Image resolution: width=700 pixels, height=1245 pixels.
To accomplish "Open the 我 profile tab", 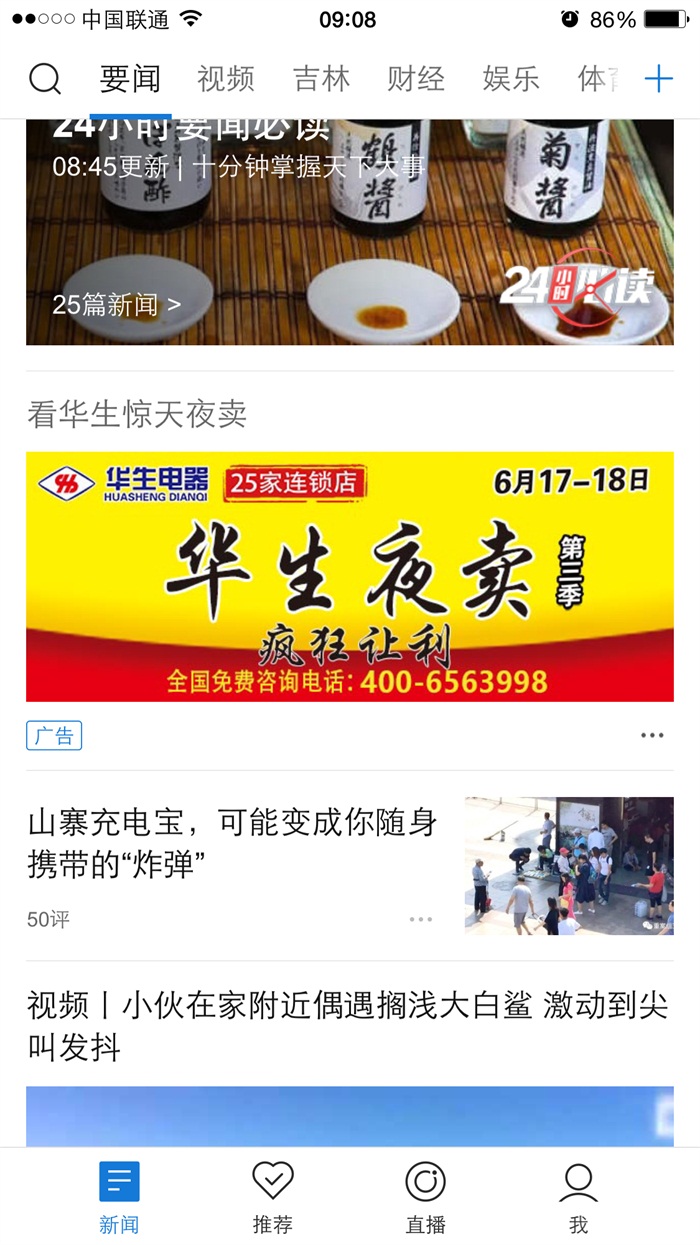I will [578, 1197].
